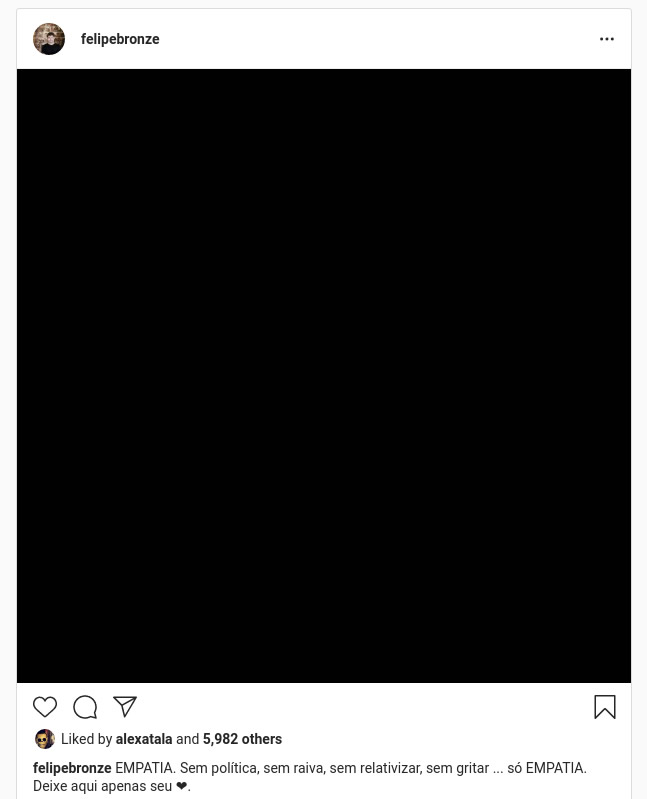View the 5,982 others who liked
Viewport: 647px width, 799px height.
click(x=242, y=739)
